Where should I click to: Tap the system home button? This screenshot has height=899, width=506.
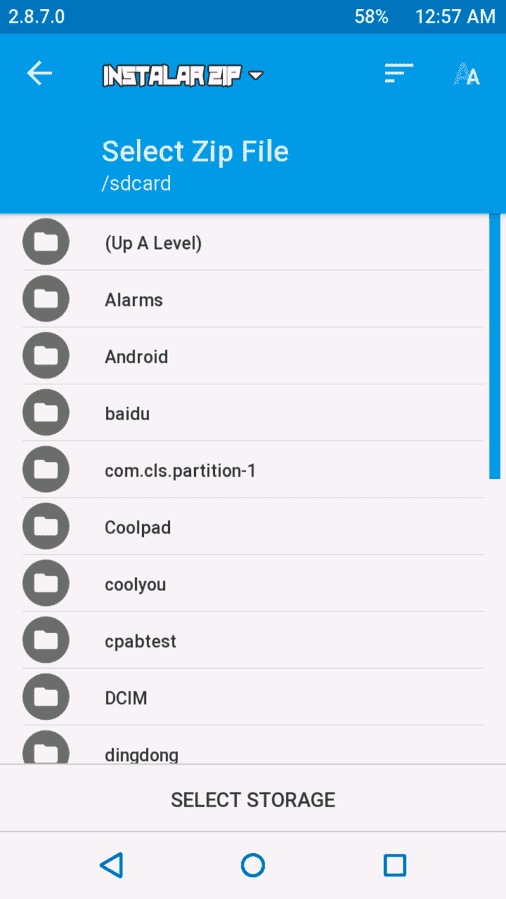pos(253,865)
